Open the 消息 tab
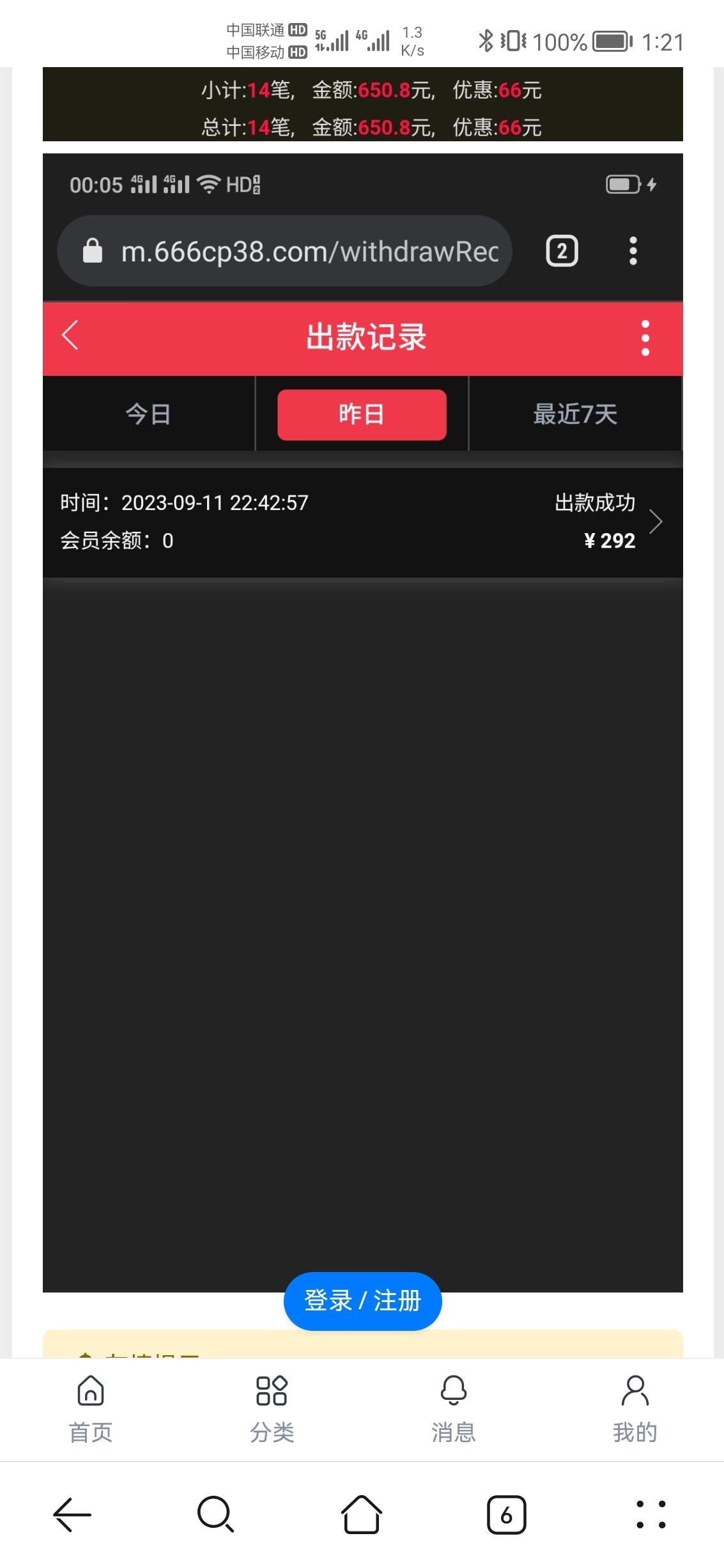The image size is (724, 1568). pyautogui.click(x=453, y=1409)
